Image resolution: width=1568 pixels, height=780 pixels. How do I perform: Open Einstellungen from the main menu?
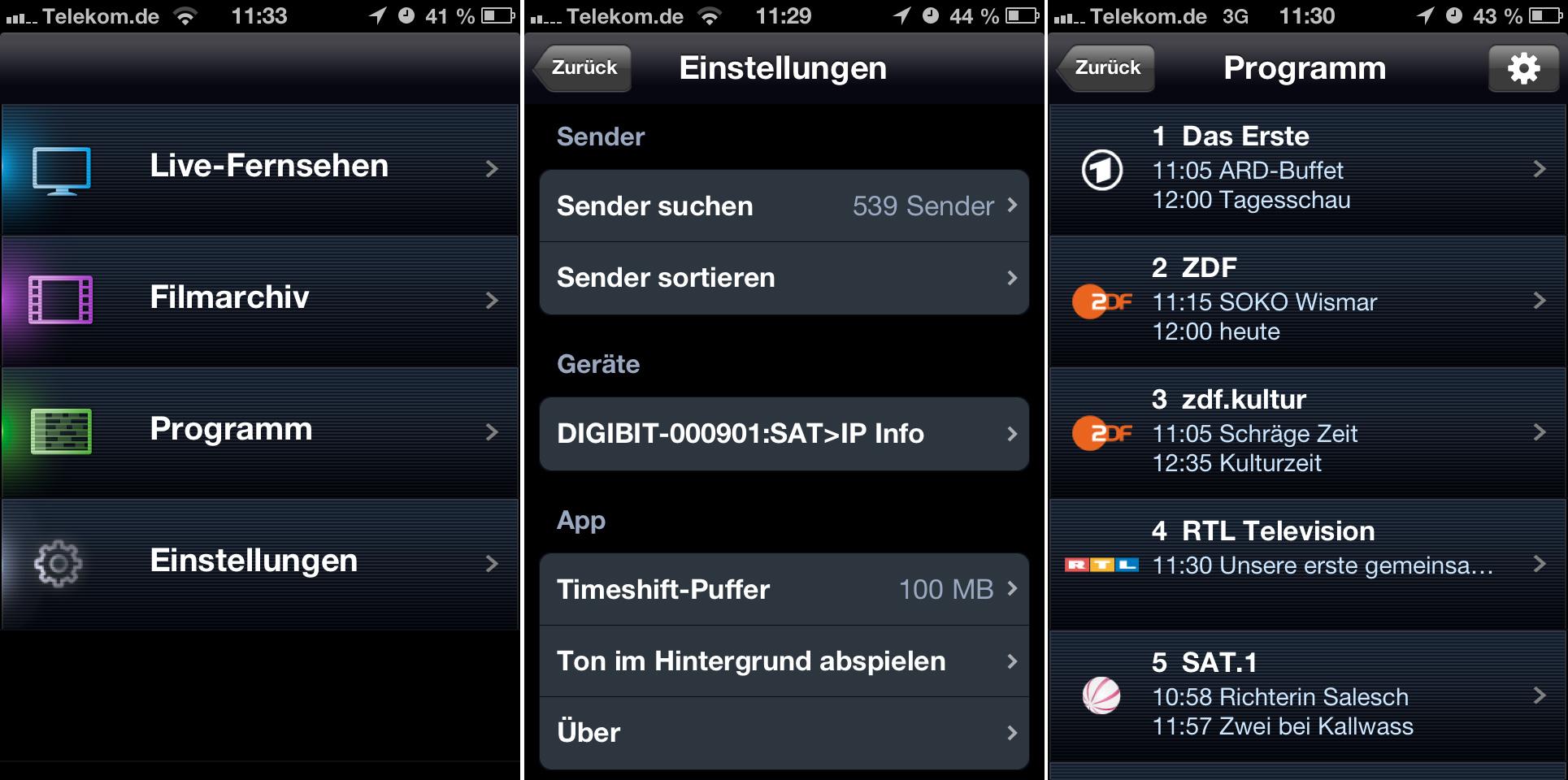pyautogui.click(x=260, y=562)
